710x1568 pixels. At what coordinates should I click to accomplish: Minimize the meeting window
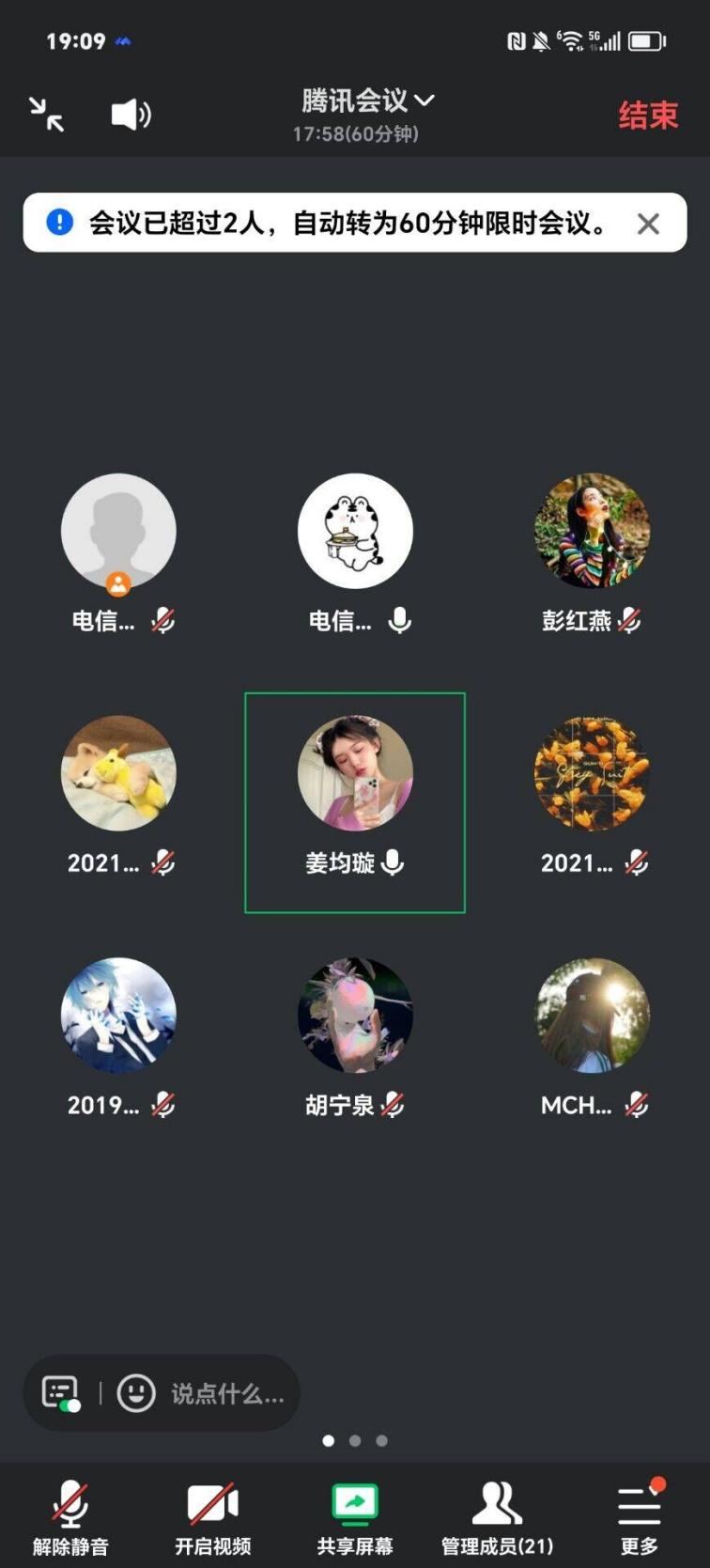[x=46, y=115]
